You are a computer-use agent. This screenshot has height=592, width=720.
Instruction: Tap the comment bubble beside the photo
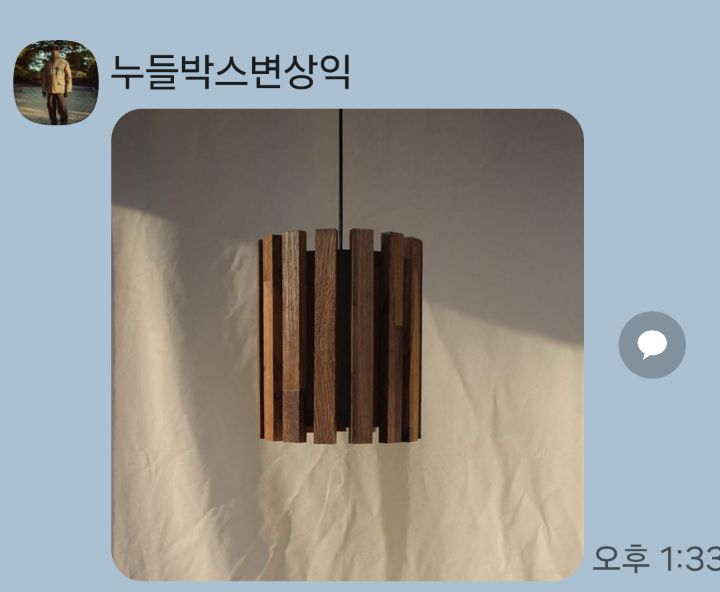pos(652,345)
